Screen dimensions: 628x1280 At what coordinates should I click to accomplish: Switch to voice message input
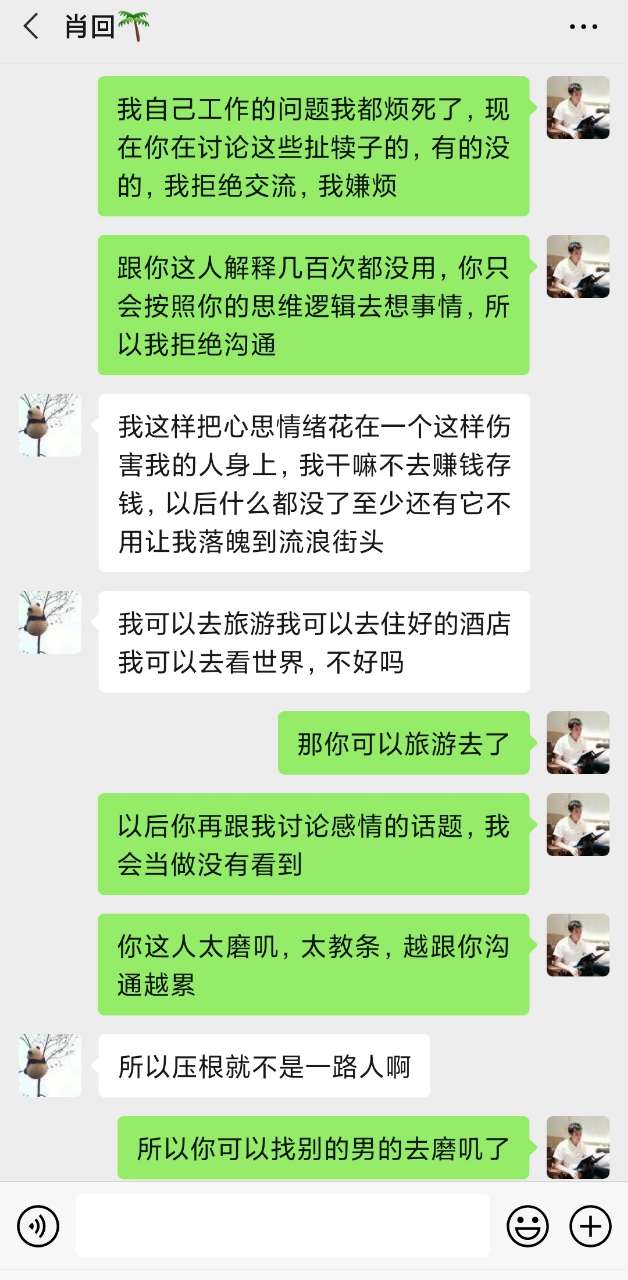pyautogui.click(x=38, y=1225)
